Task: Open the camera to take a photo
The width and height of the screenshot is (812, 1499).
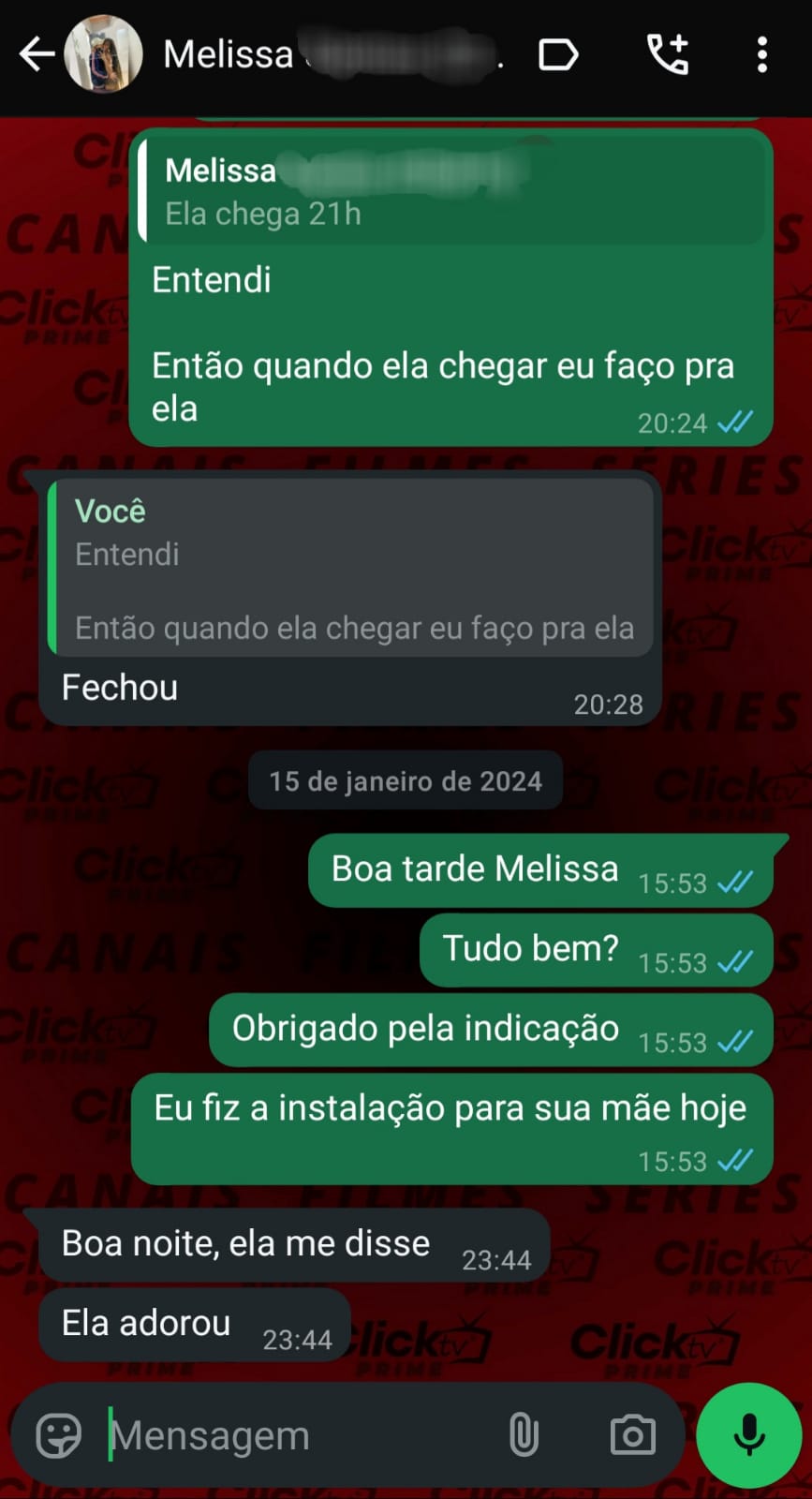Action: pyautogui.click(x=632, y=1435)
